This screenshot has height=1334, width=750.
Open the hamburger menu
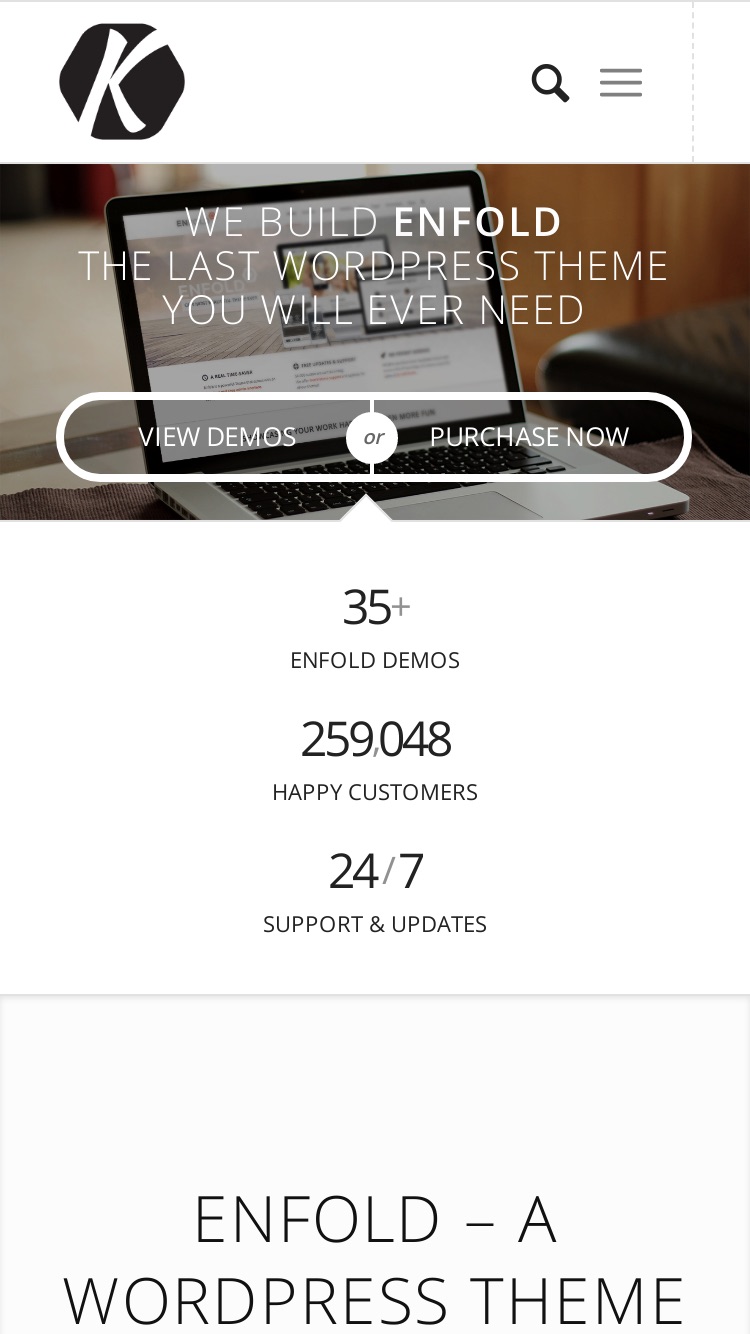tap(620, 82)
